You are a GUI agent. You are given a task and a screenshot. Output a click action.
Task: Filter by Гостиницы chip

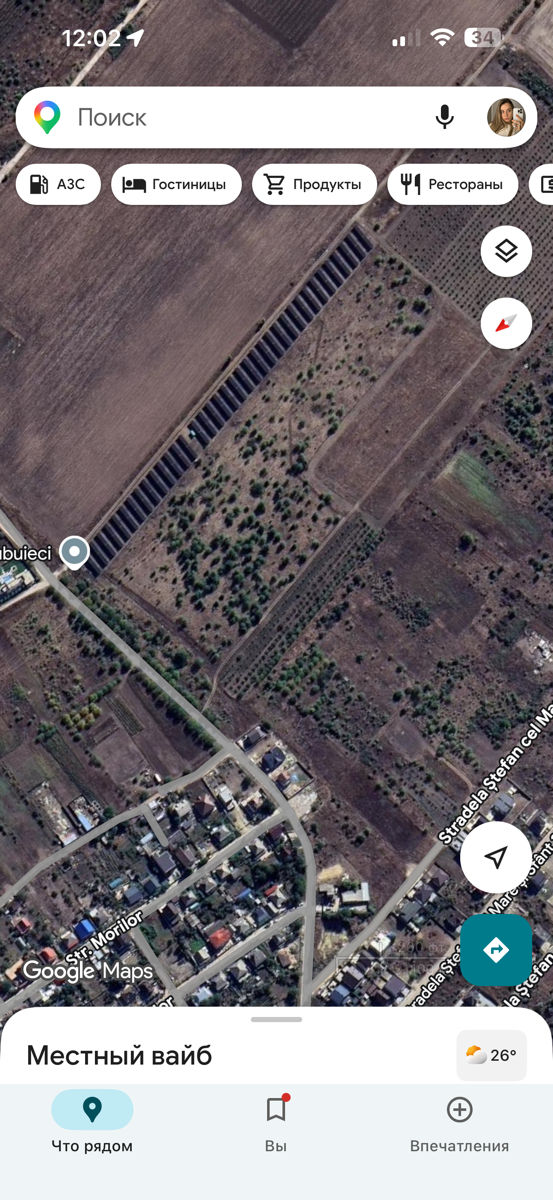(176, 184)
